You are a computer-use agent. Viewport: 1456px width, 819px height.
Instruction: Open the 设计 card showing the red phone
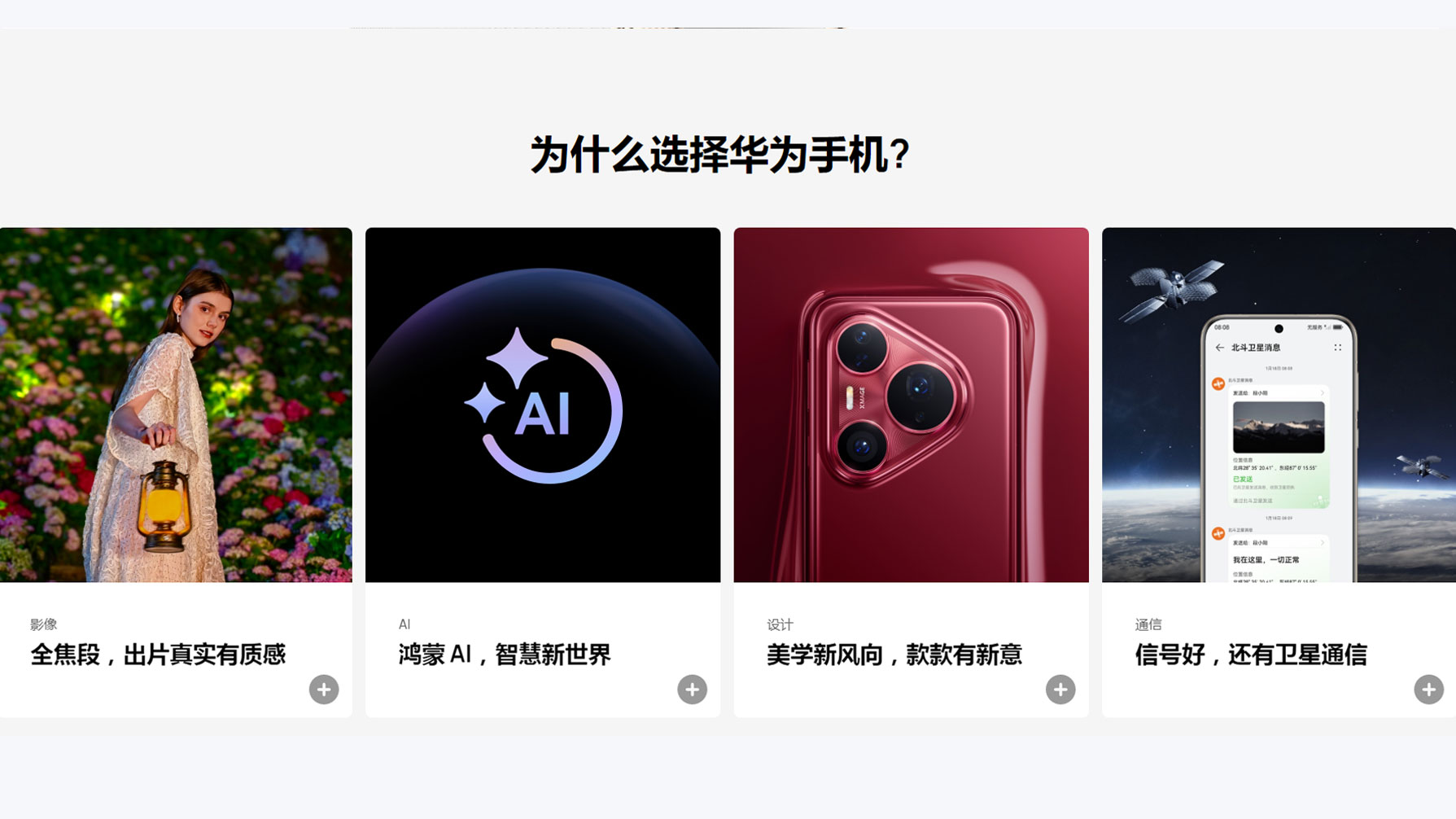911,405
